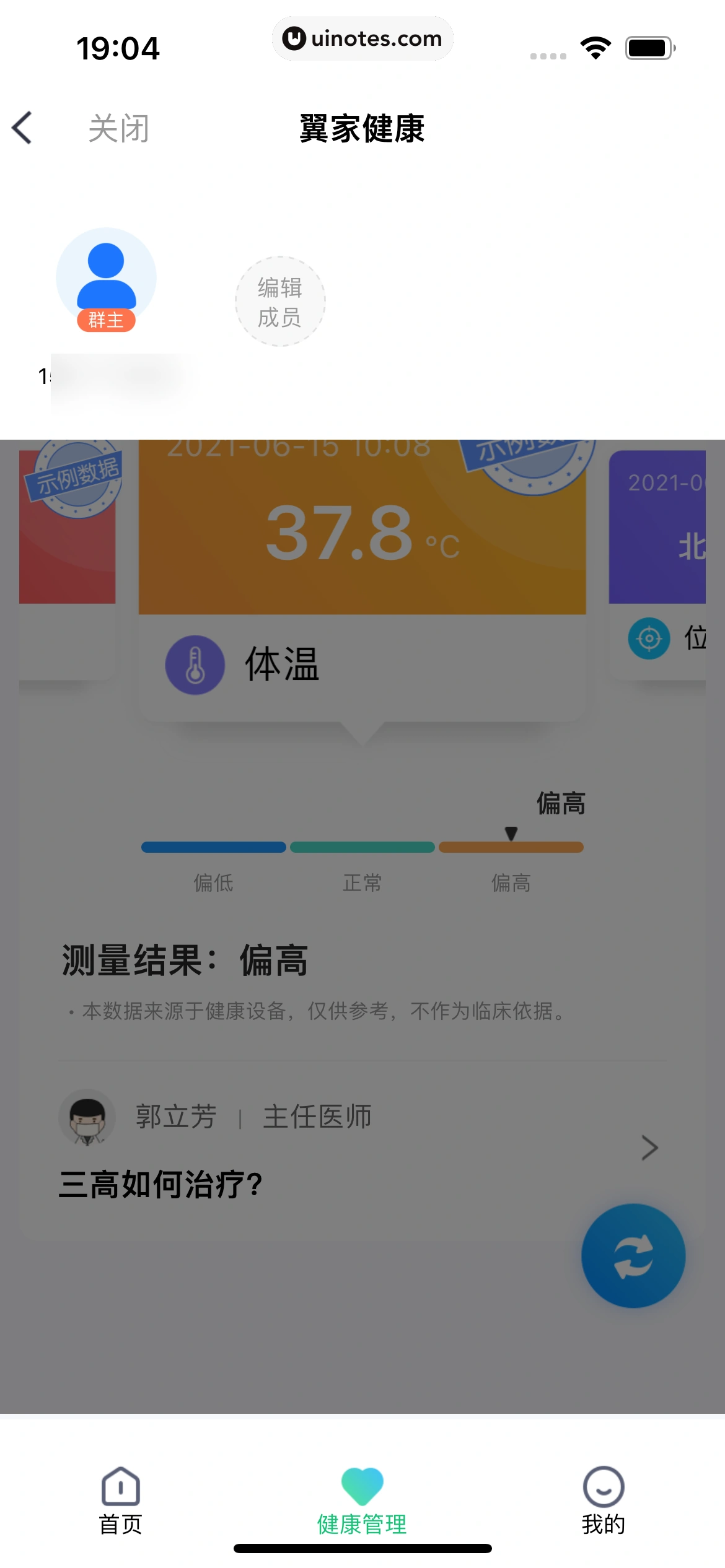Screen dimensions: 725x1568
Task: Tap the dashed 编辑成员 add-member circle
Action: [280, 302]
